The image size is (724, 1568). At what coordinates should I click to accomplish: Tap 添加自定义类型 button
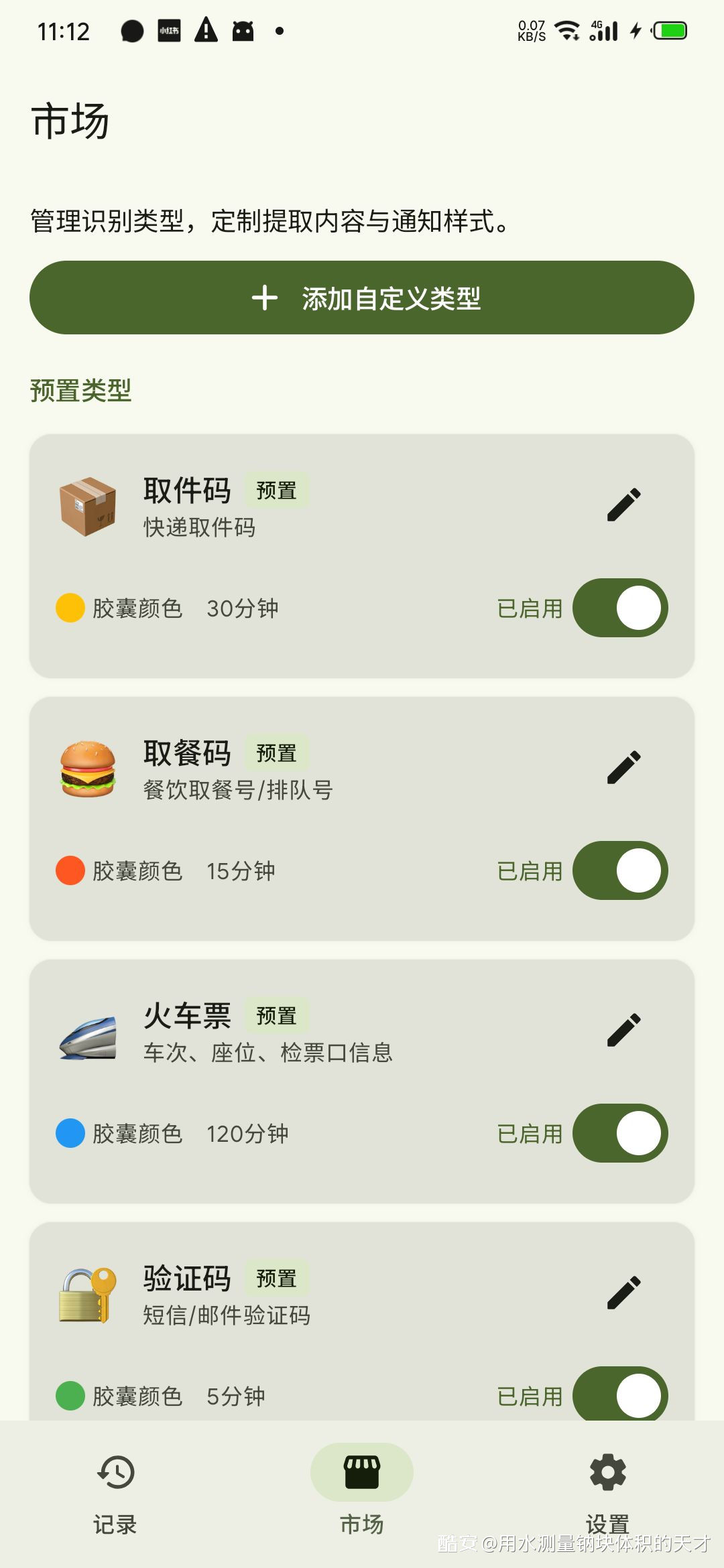point(362,298)
